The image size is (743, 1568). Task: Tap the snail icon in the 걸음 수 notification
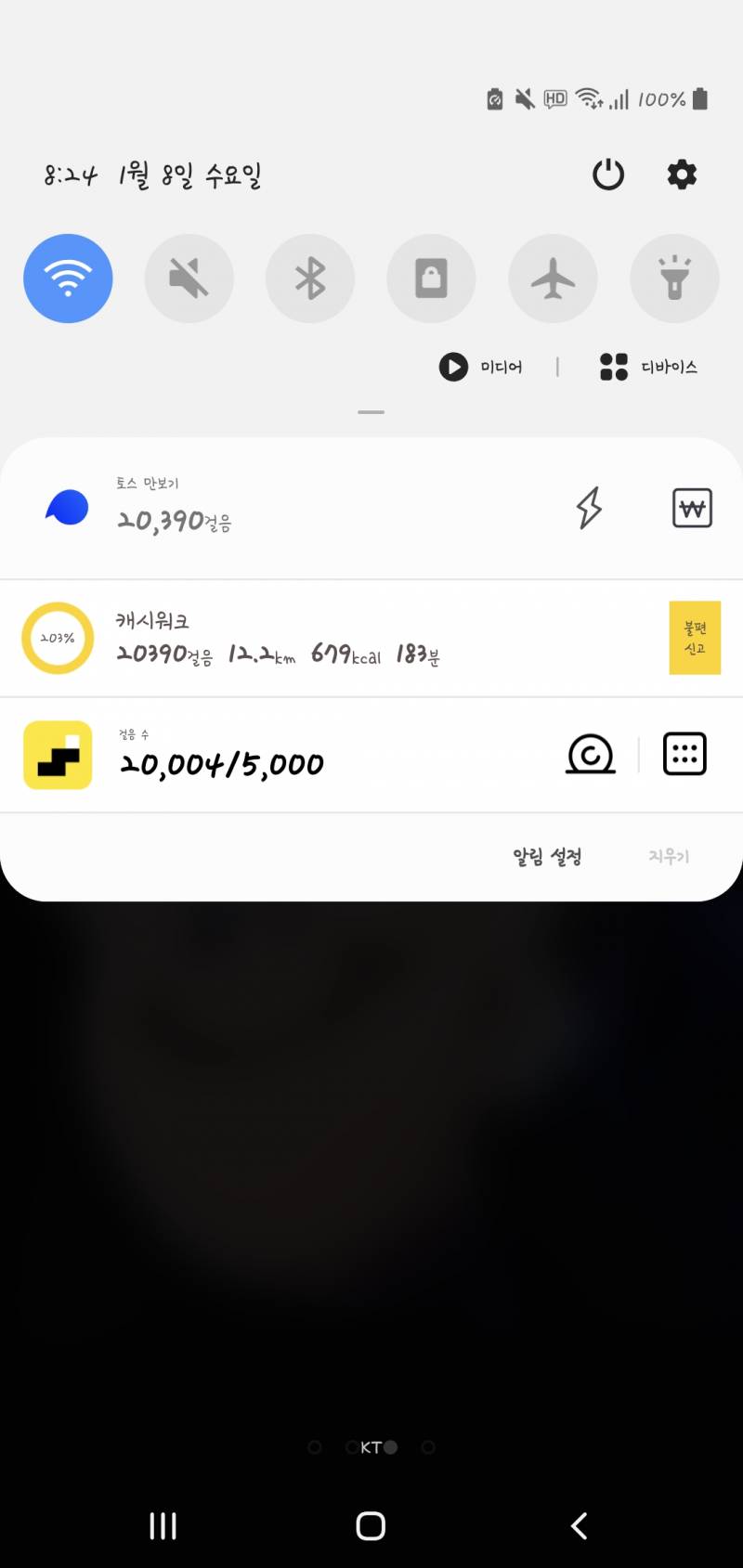tap(590, 755)
